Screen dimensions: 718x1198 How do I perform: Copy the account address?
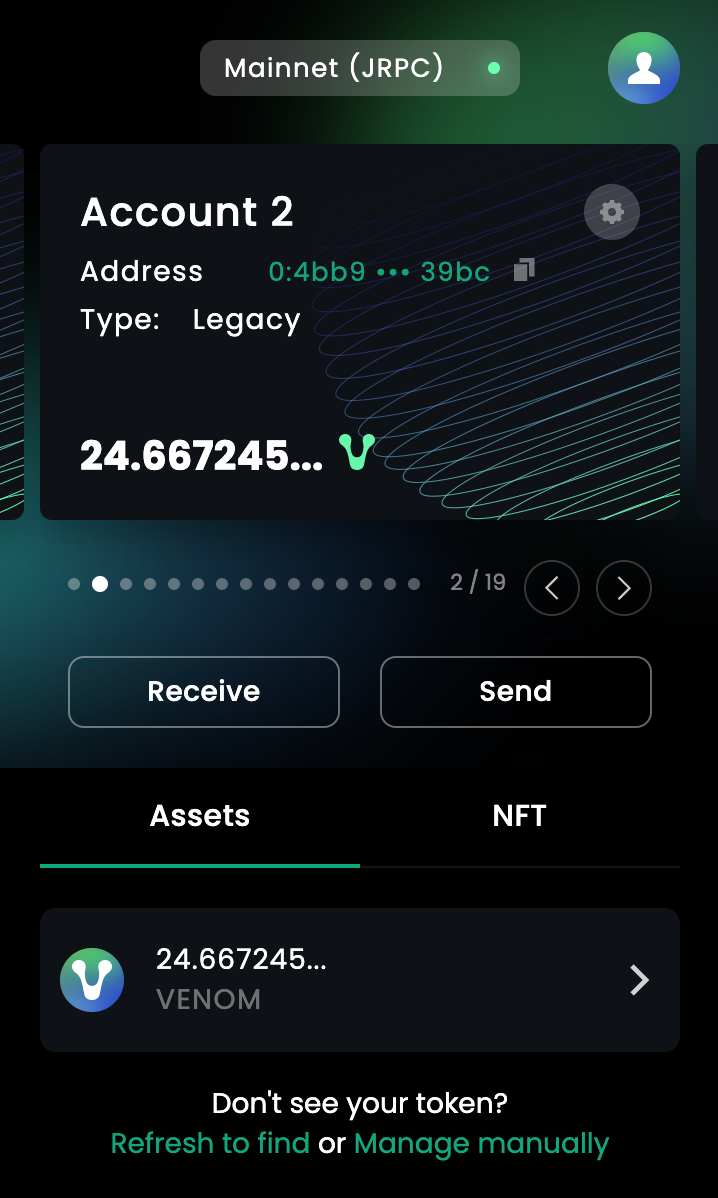pyautogui.click(x=524, y=270)
